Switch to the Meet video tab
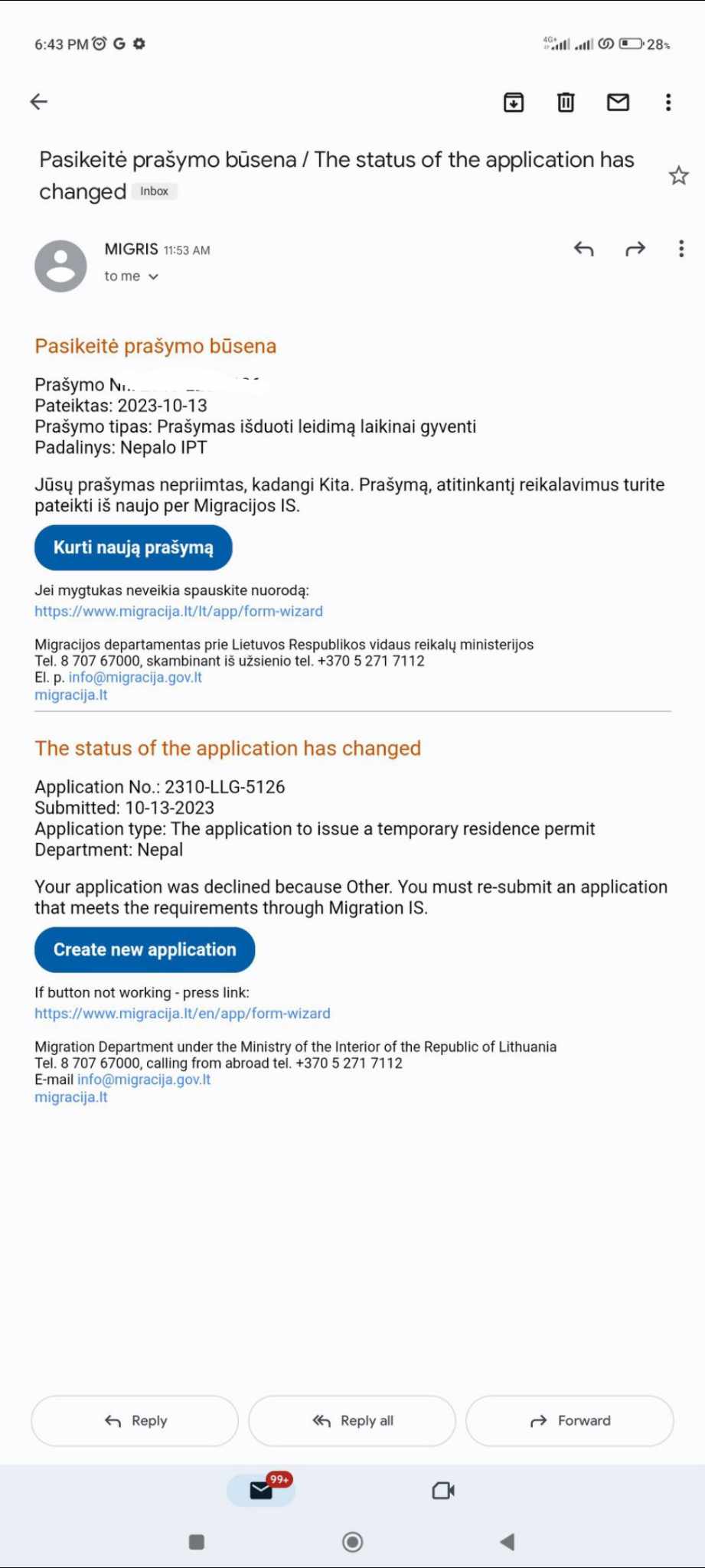This screenshot has width=705, height=1568. pyautogui.click(x=443, y=1490)
